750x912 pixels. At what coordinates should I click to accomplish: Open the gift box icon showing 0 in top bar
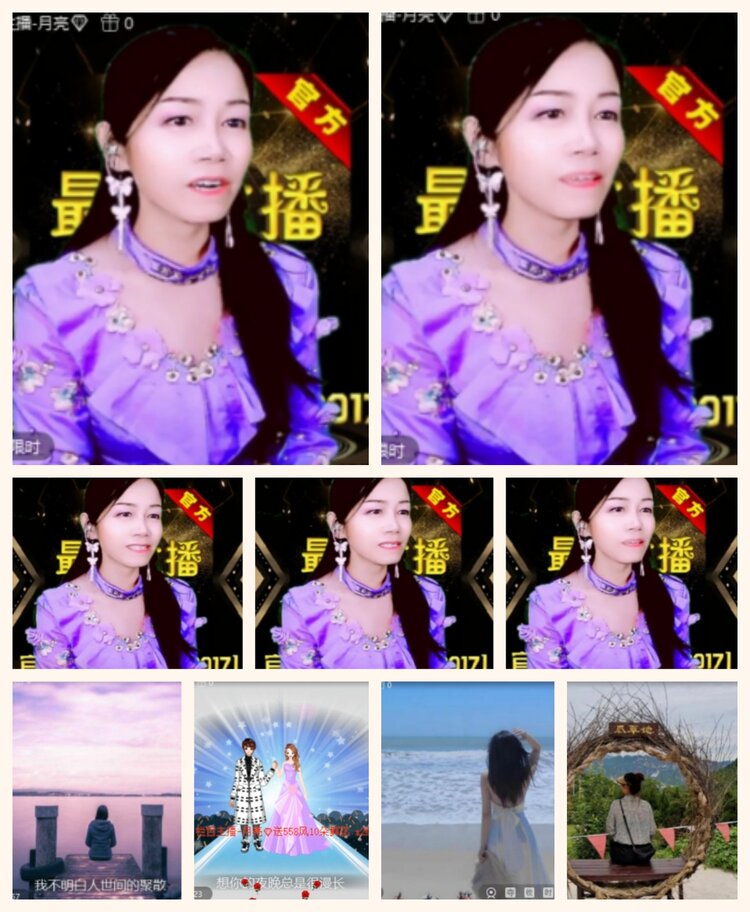click(x=109, y=21)
